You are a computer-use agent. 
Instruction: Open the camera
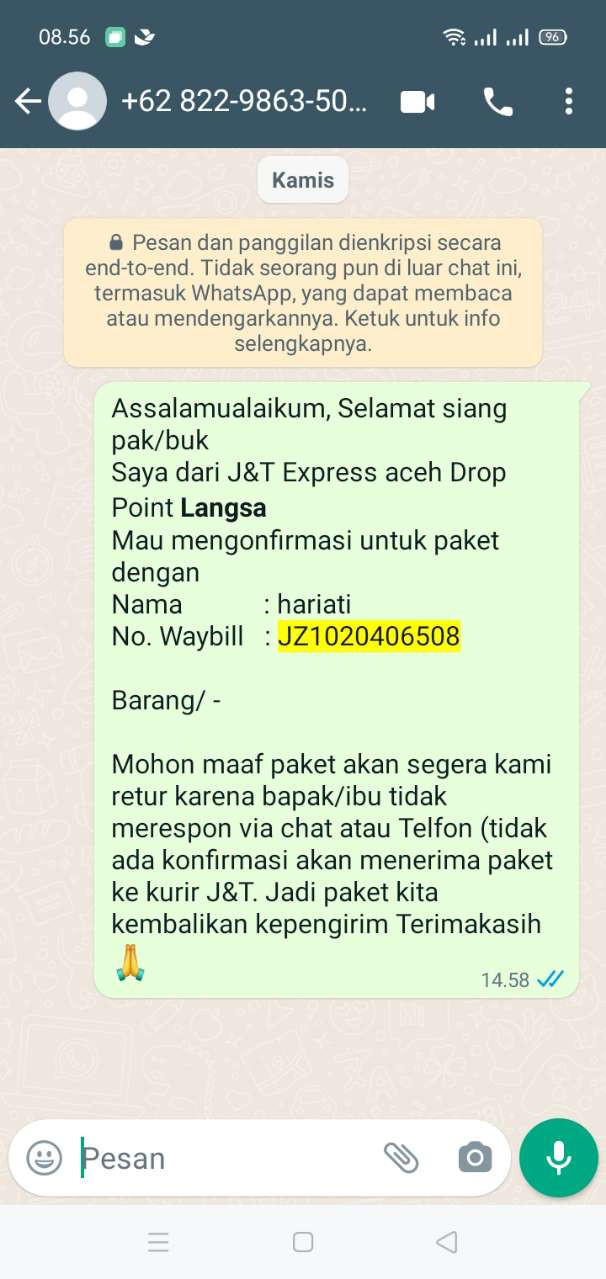[x=475, y=1158]
